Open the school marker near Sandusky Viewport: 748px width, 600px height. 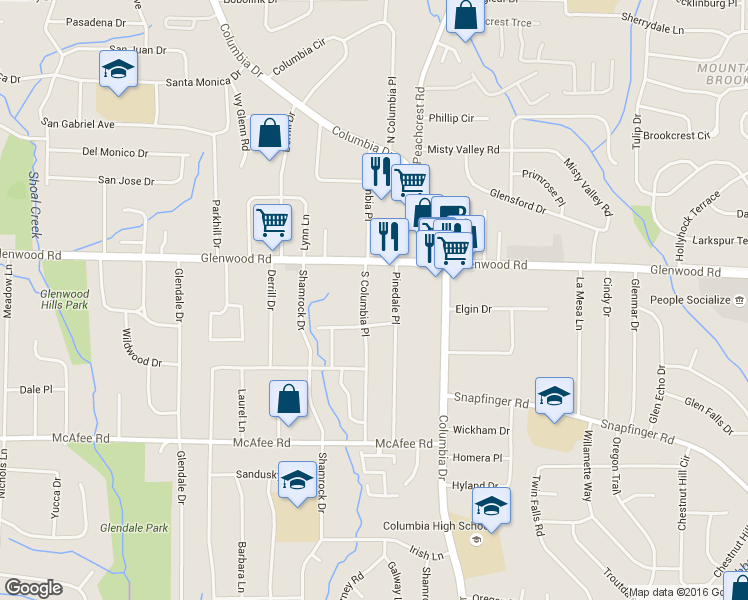pos(297,481)
